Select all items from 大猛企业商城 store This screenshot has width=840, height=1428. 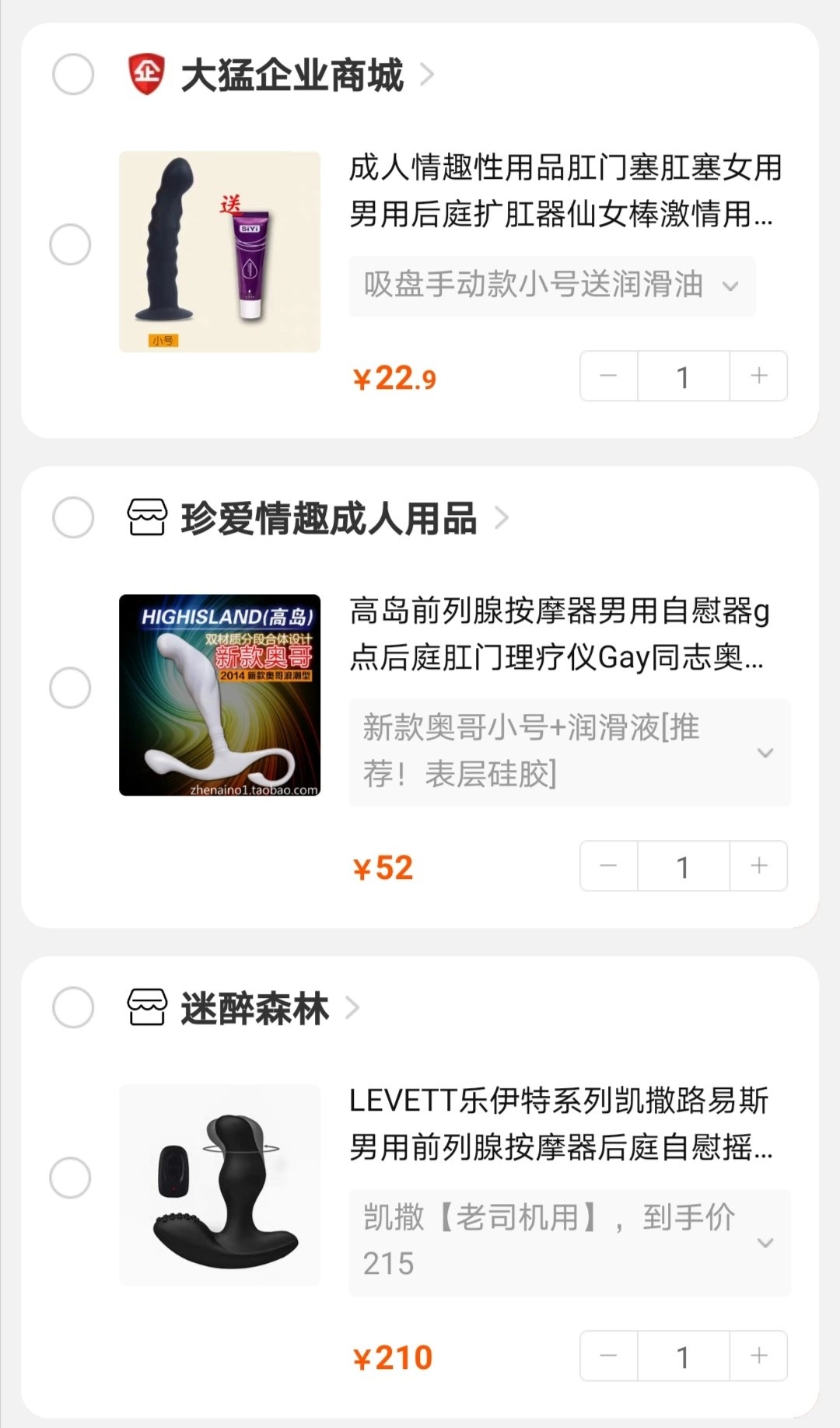73,75
